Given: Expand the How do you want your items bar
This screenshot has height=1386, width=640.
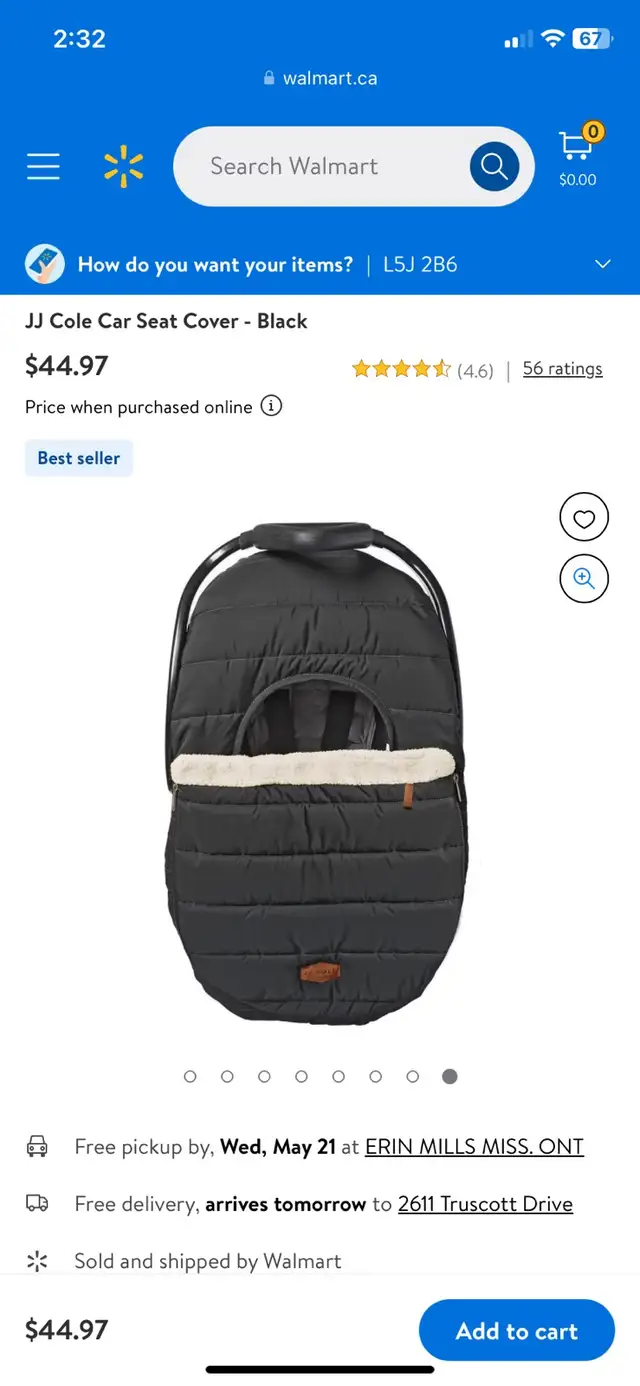Looking at the screenshot, I should click(x=320, y=265).
